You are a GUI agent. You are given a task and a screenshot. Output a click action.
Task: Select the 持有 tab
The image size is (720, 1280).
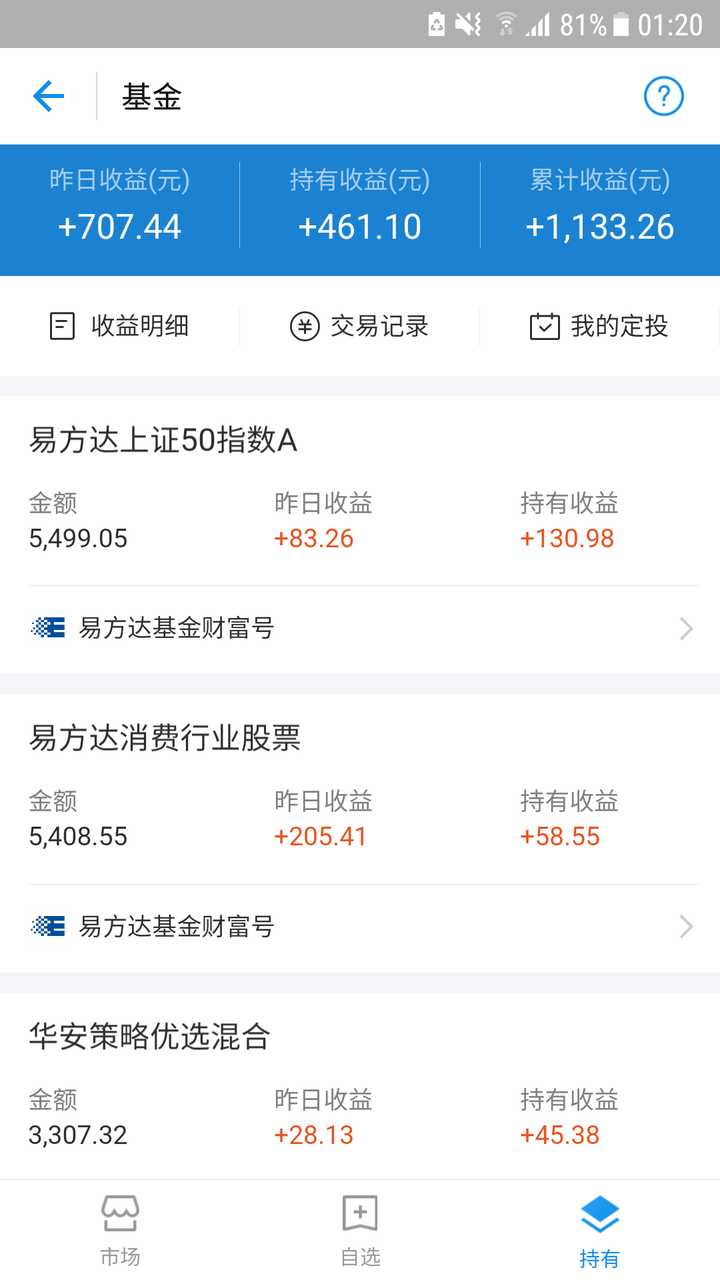click(x=599, y=1231)
